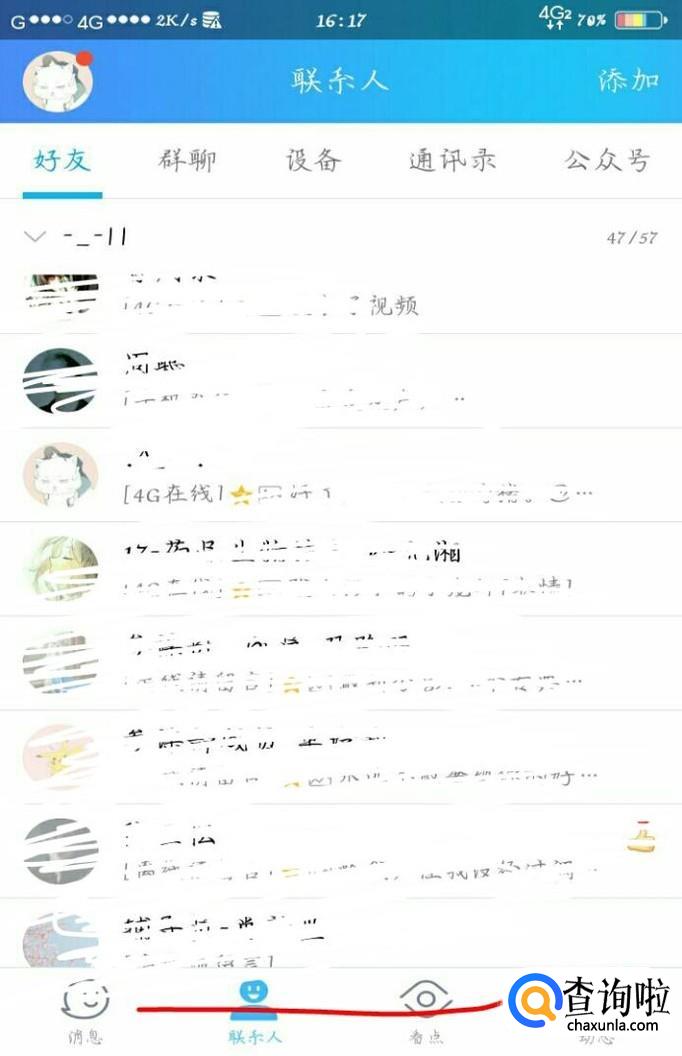Open 消息 in the bottom navigation
The image size is (682, 1056).
tap(85, 1010)
